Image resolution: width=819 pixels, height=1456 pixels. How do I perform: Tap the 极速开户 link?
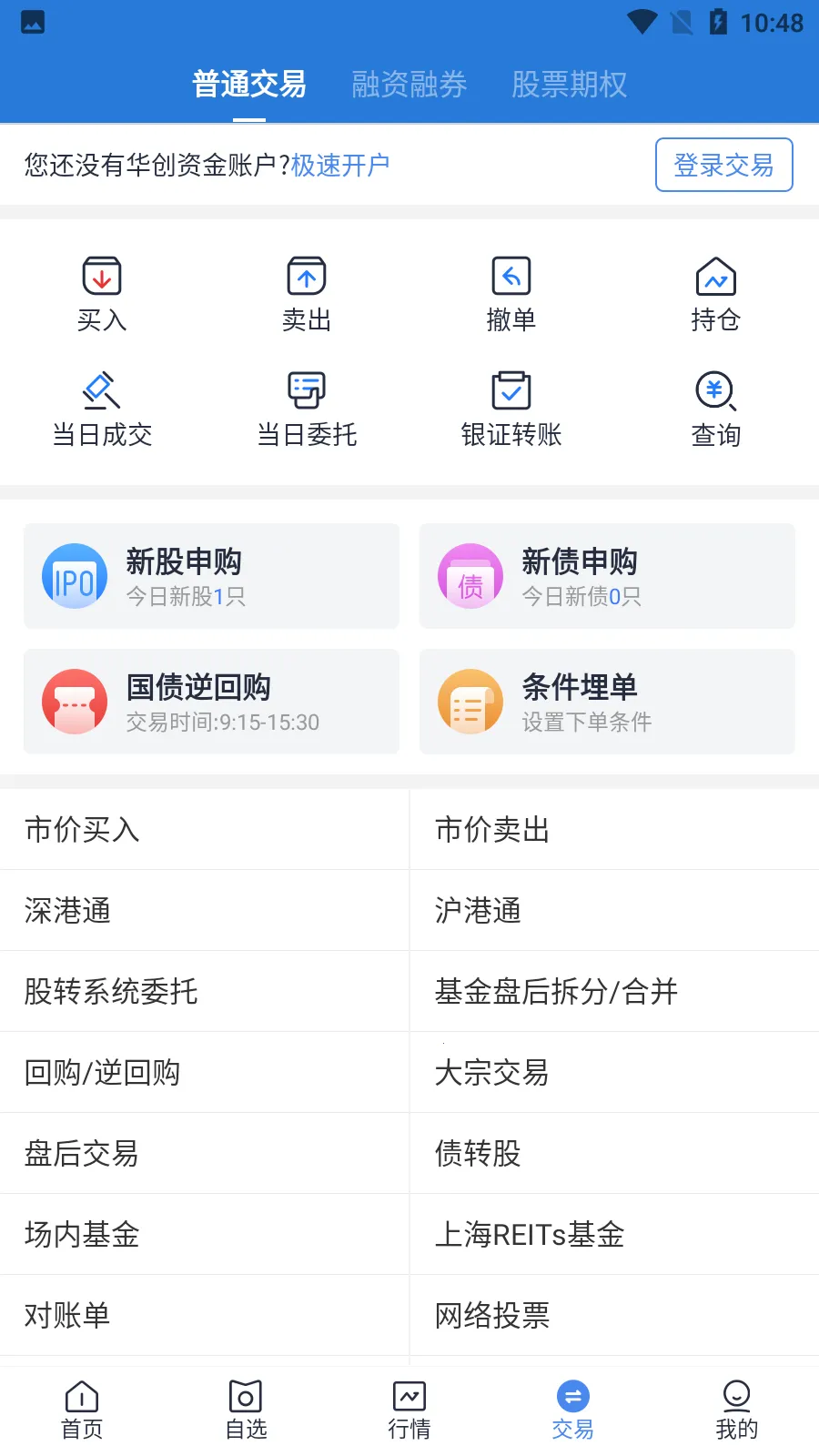point(340,165)
